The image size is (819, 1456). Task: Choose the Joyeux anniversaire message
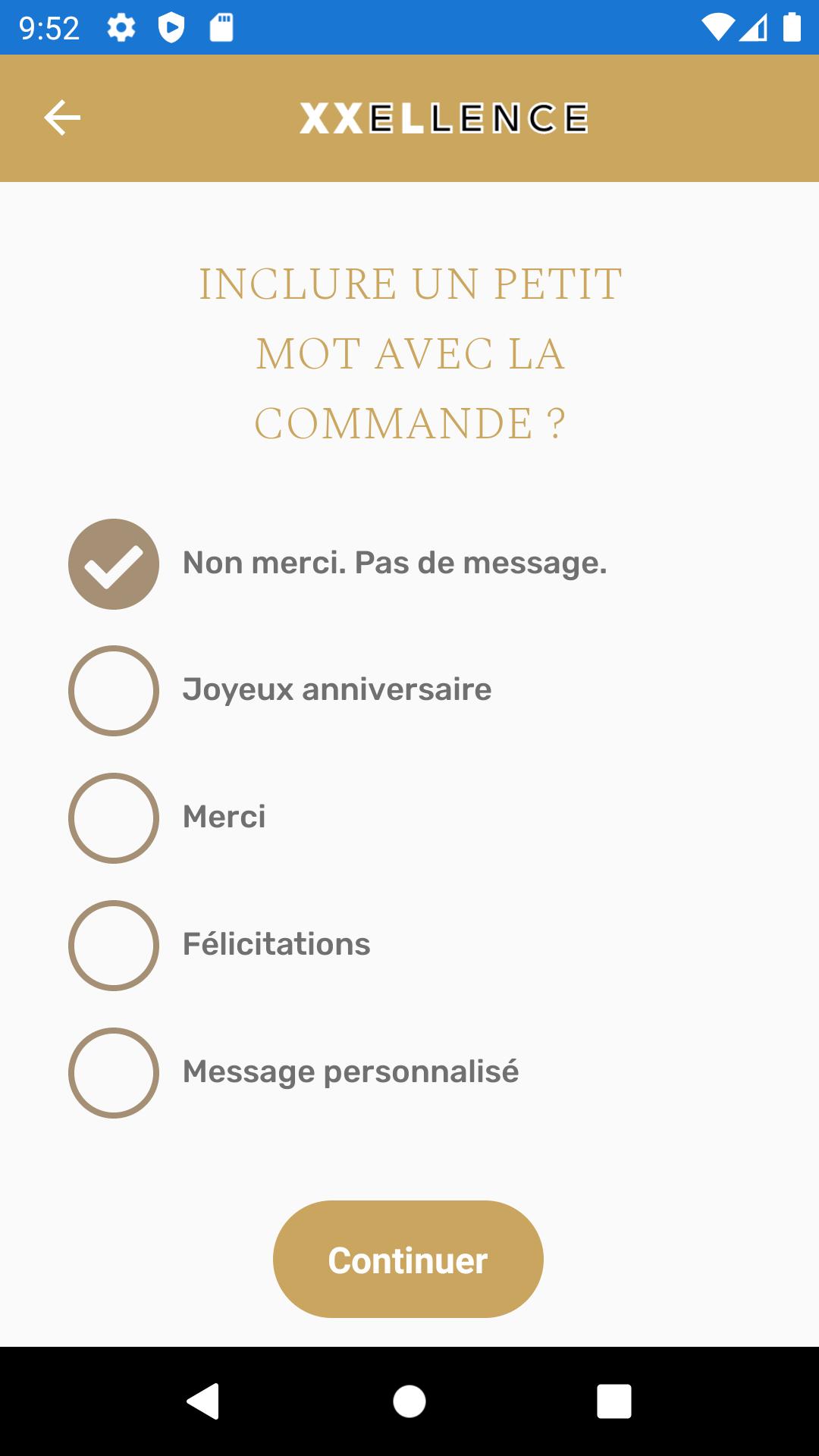(x=114, y=691)
